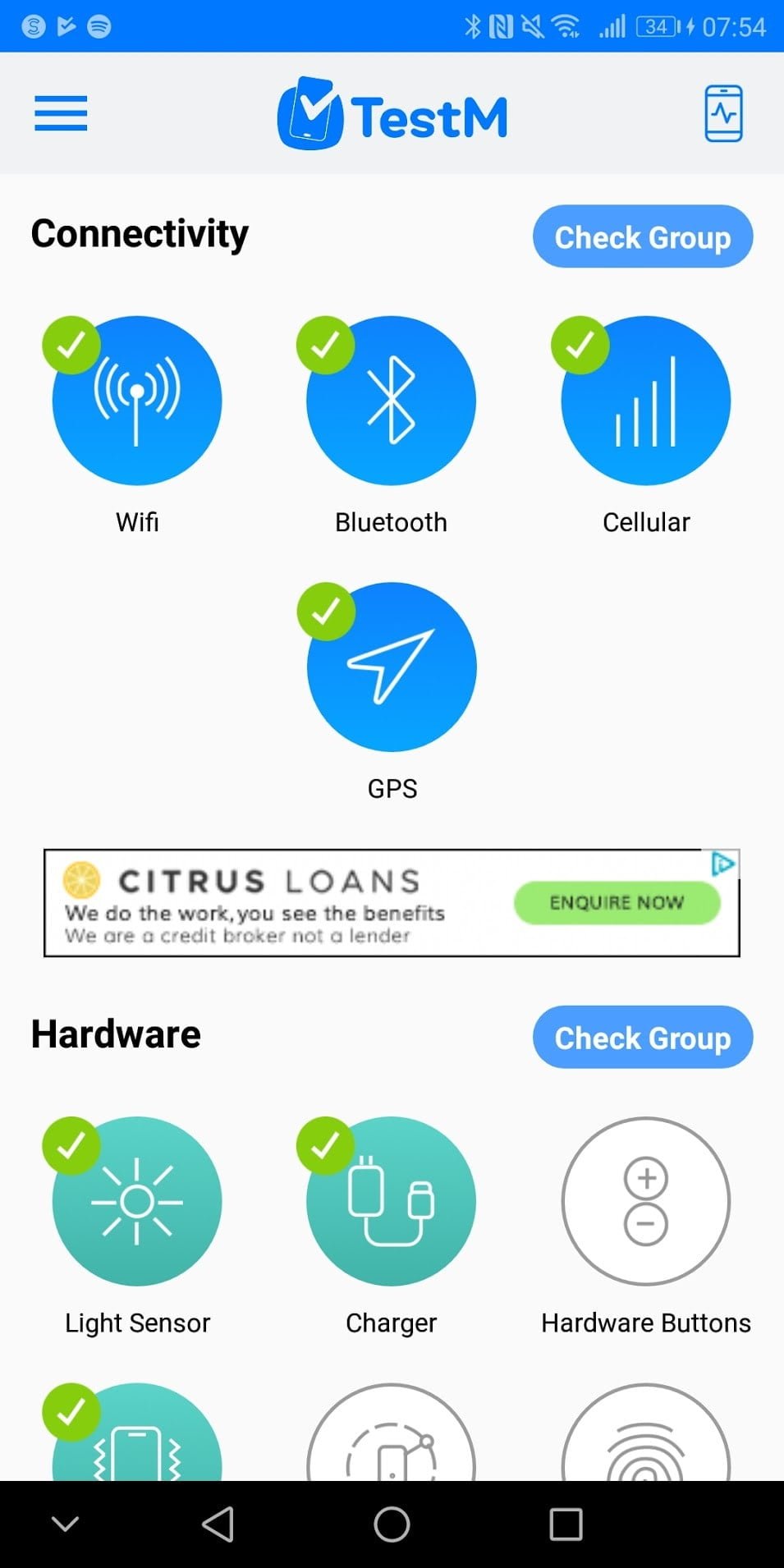Select the vibration test tile
Screen dimensions: 784x1568
[137, 1437]
